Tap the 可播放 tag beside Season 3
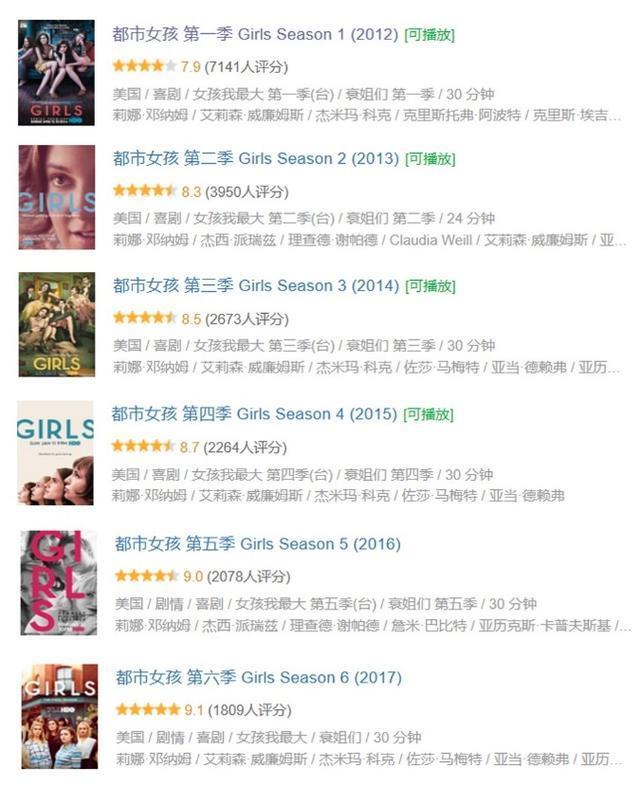 [x=429, y=286]
